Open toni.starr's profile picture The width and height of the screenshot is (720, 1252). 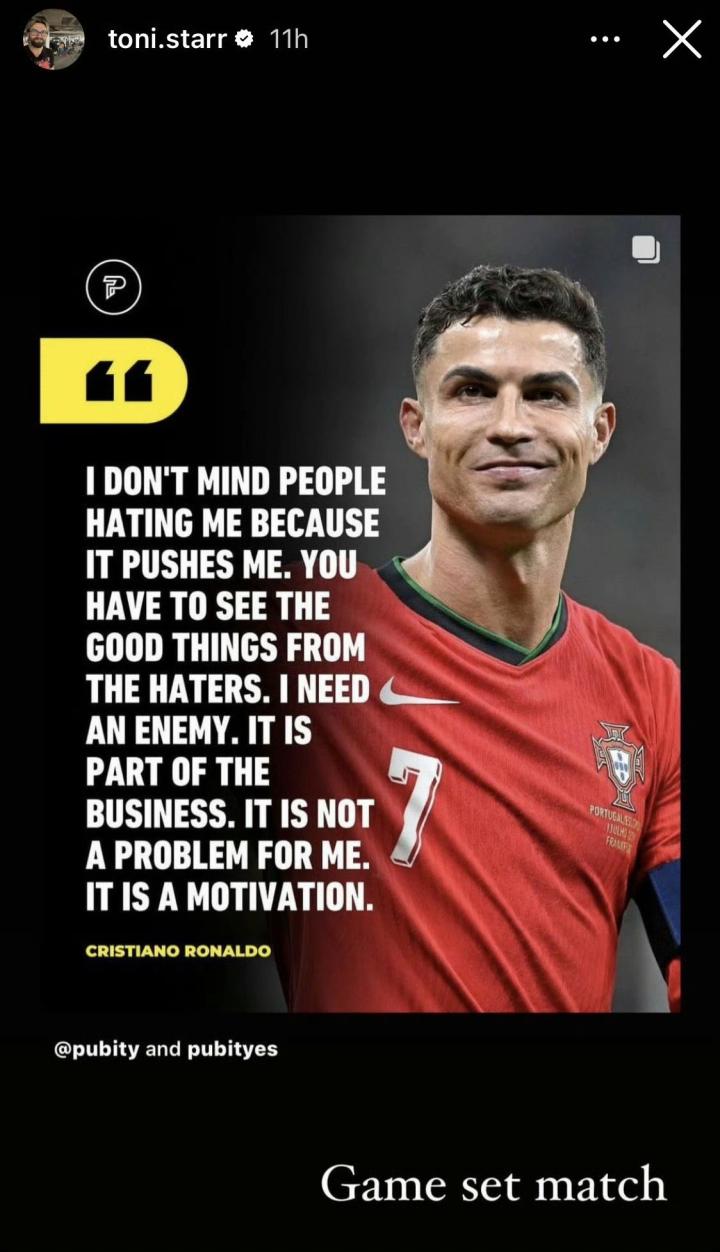coord(53,39)
